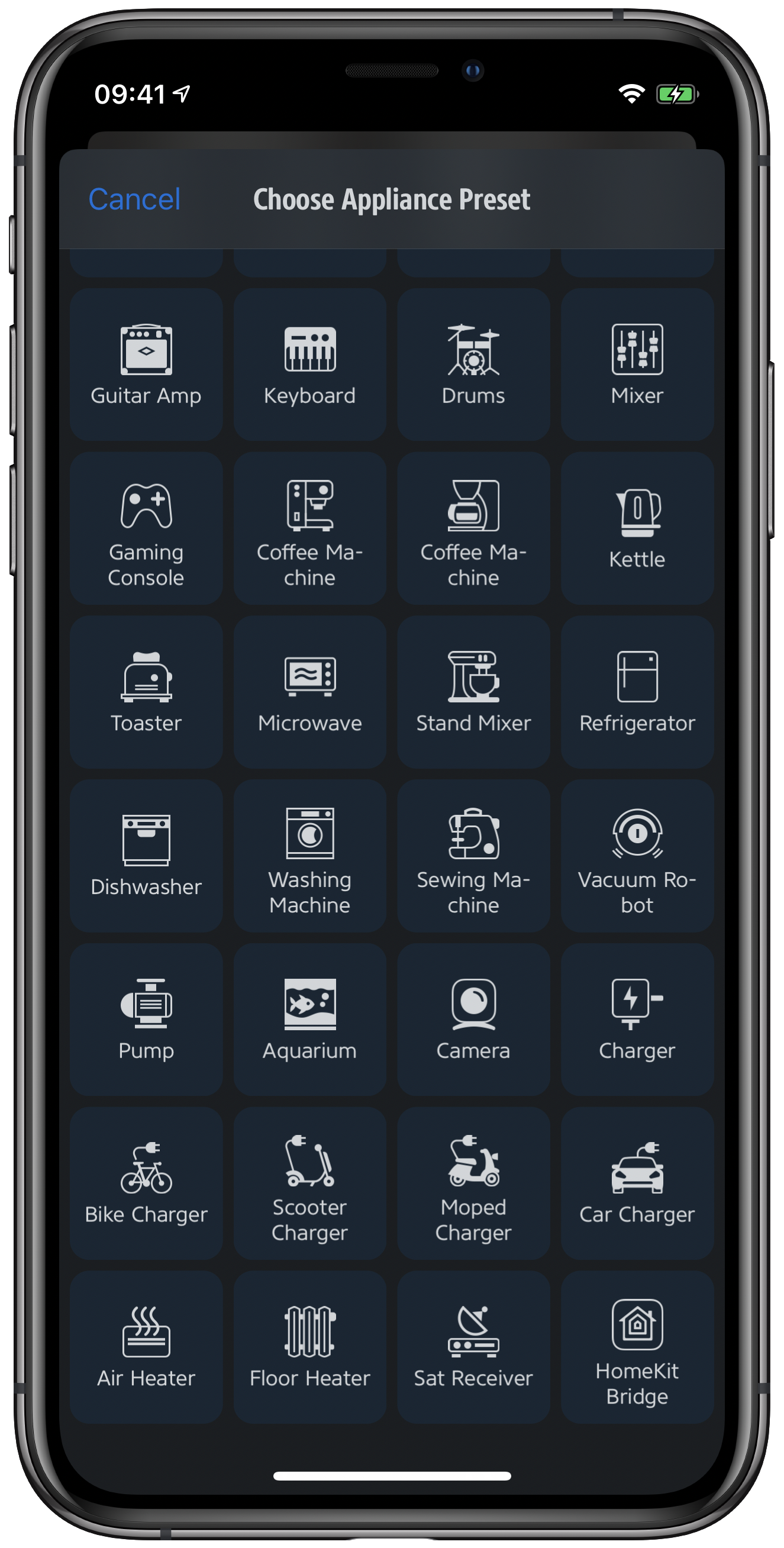Choose the Keyboard preset
Viewport: 784px width, 1548px height.
[309, 364]
